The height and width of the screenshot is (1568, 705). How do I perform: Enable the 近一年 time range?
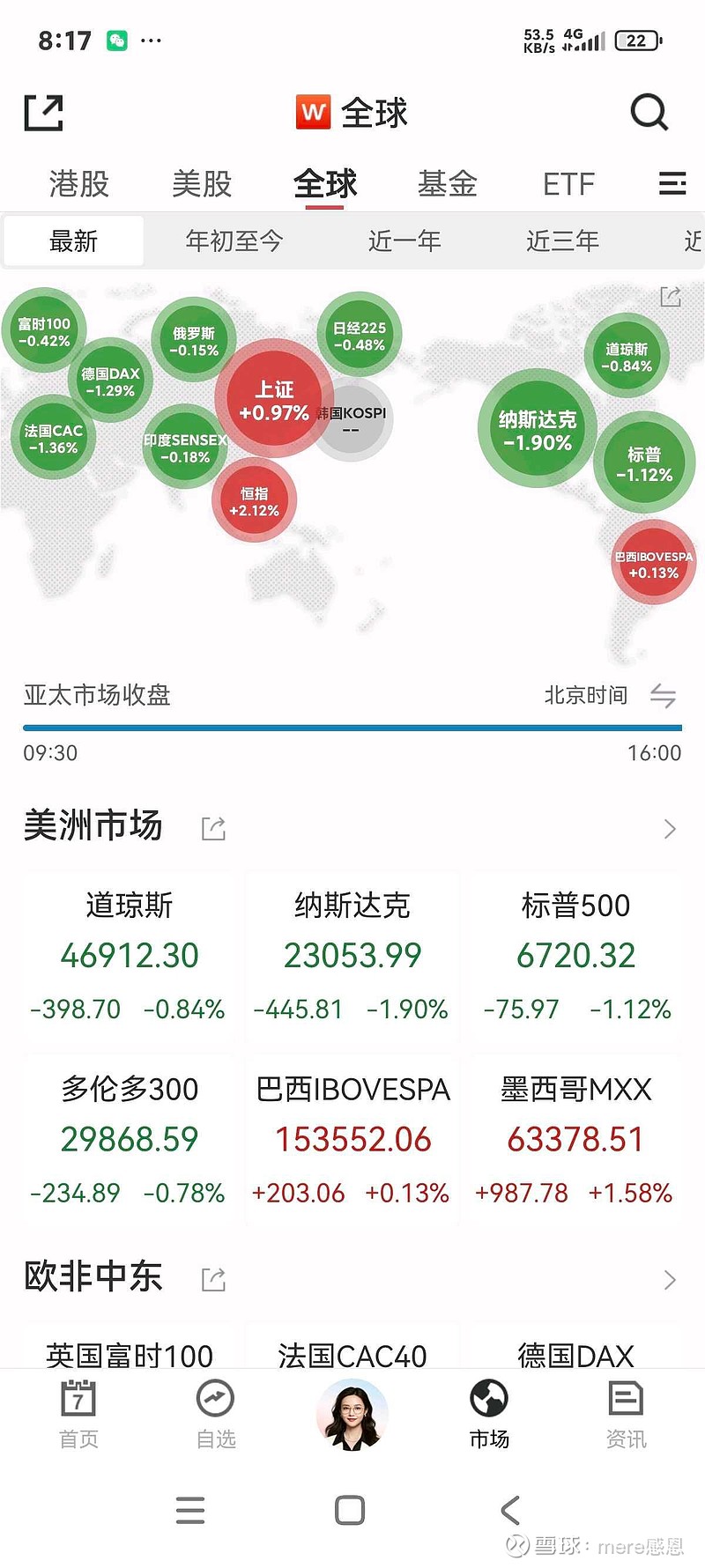404,240
